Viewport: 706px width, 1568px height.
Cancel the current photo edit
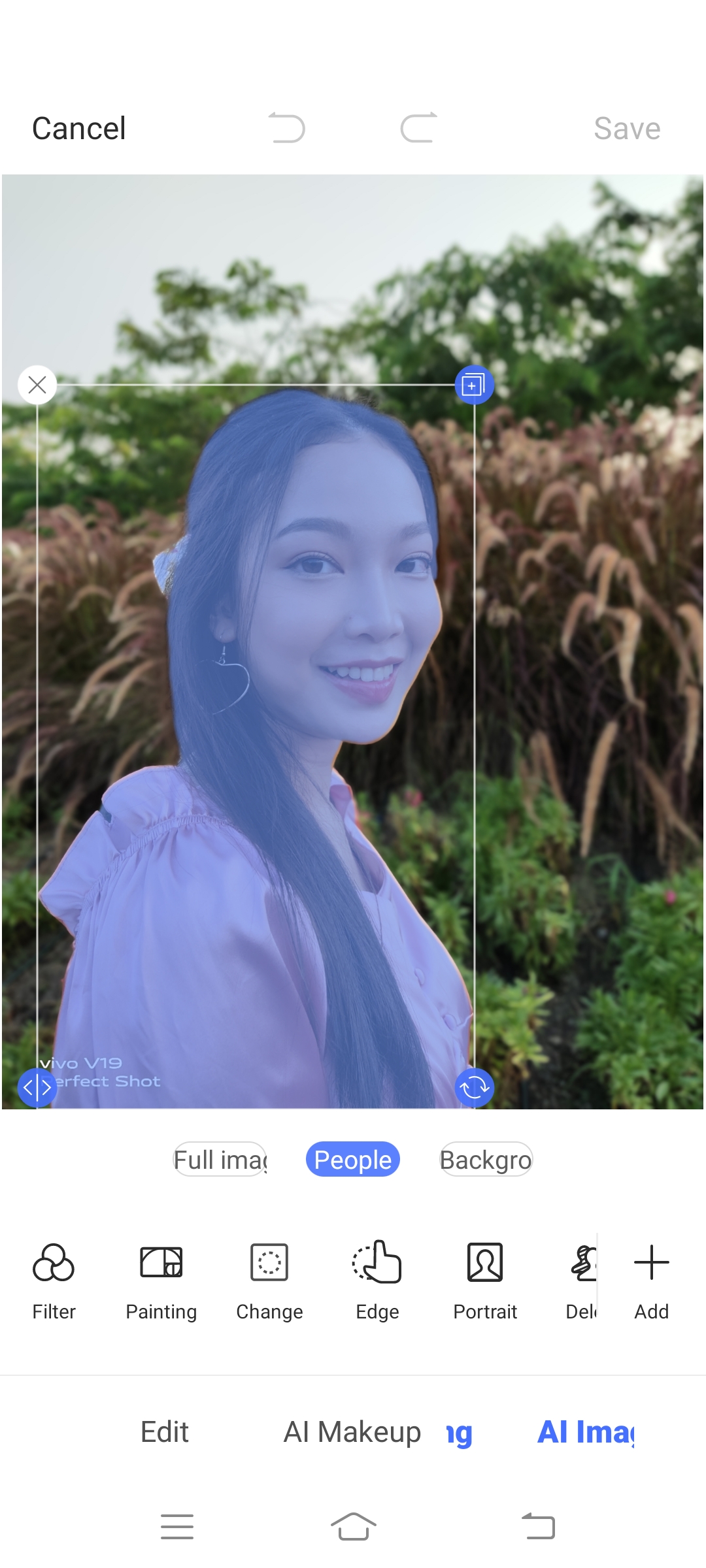[79, 128]
